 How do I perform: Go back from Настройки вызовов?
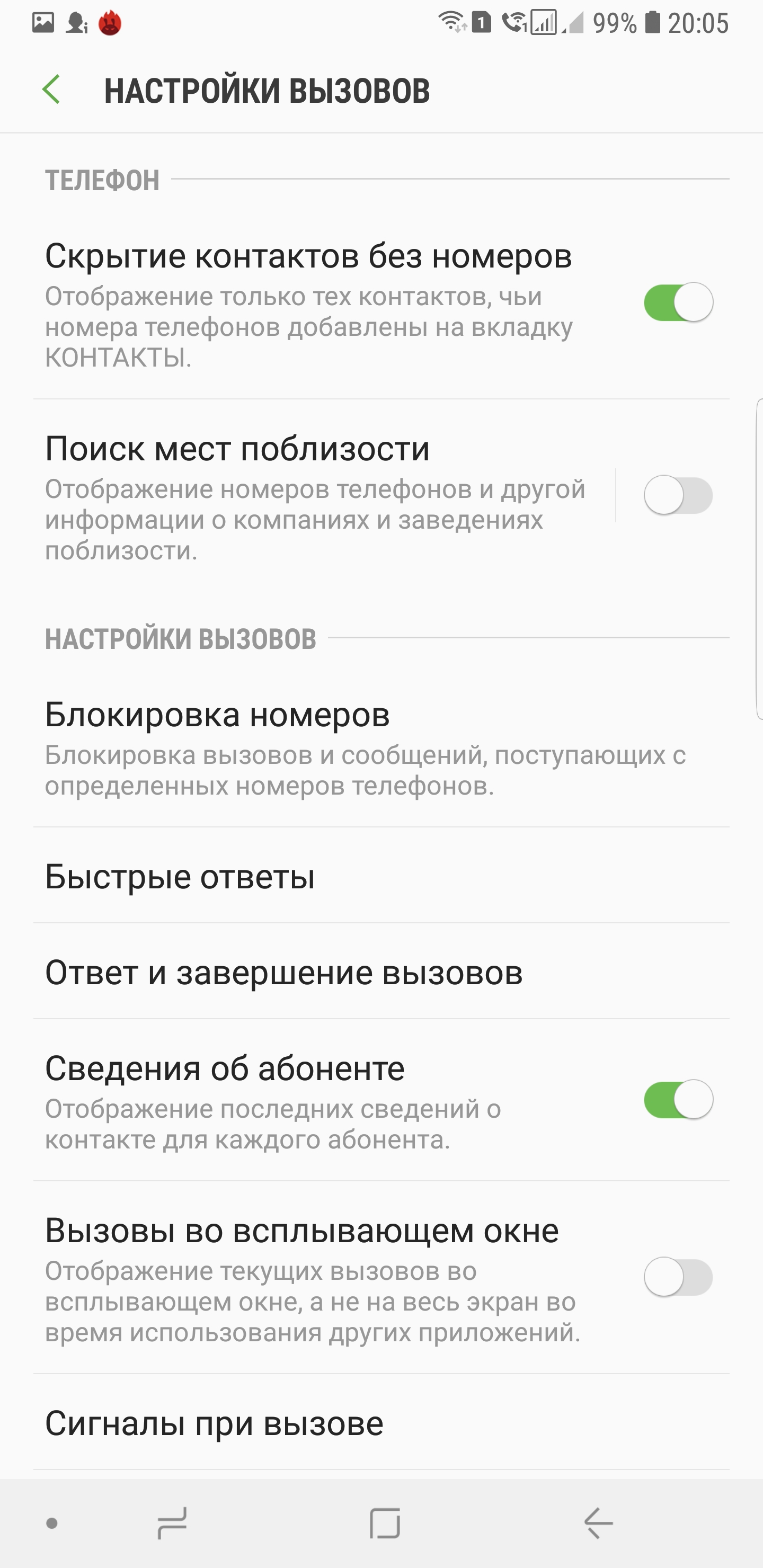click(x=52, y=90)
